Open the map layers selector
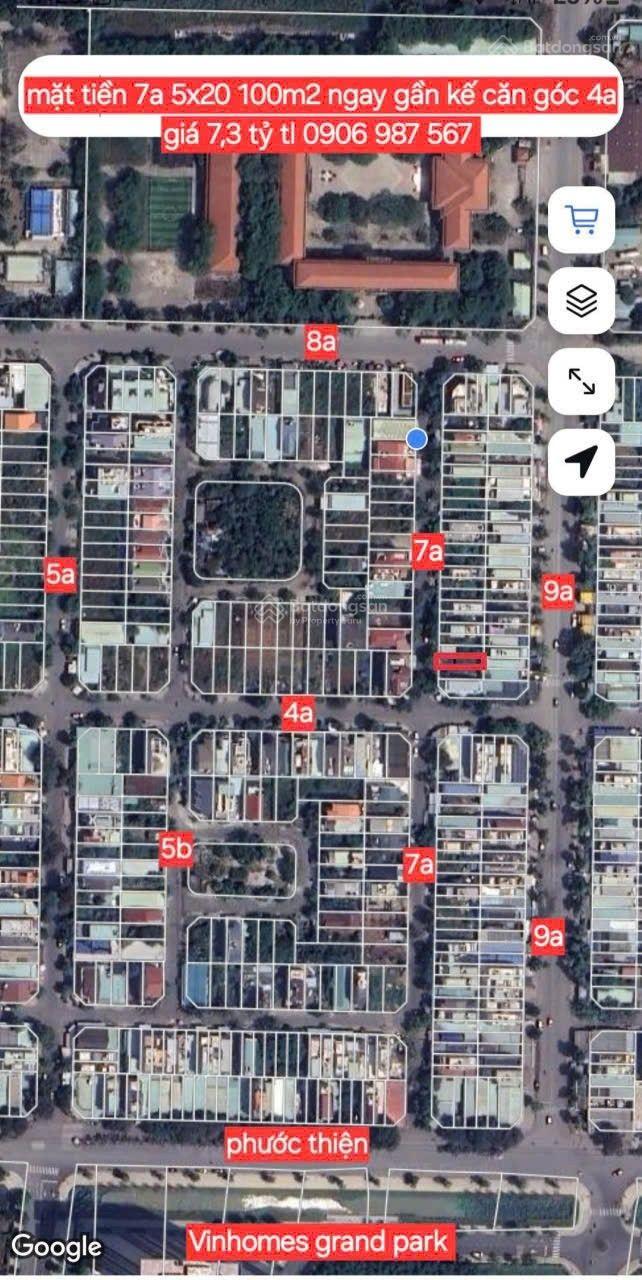This screenshot has width=642, height=1280. [x=581, y=300]
